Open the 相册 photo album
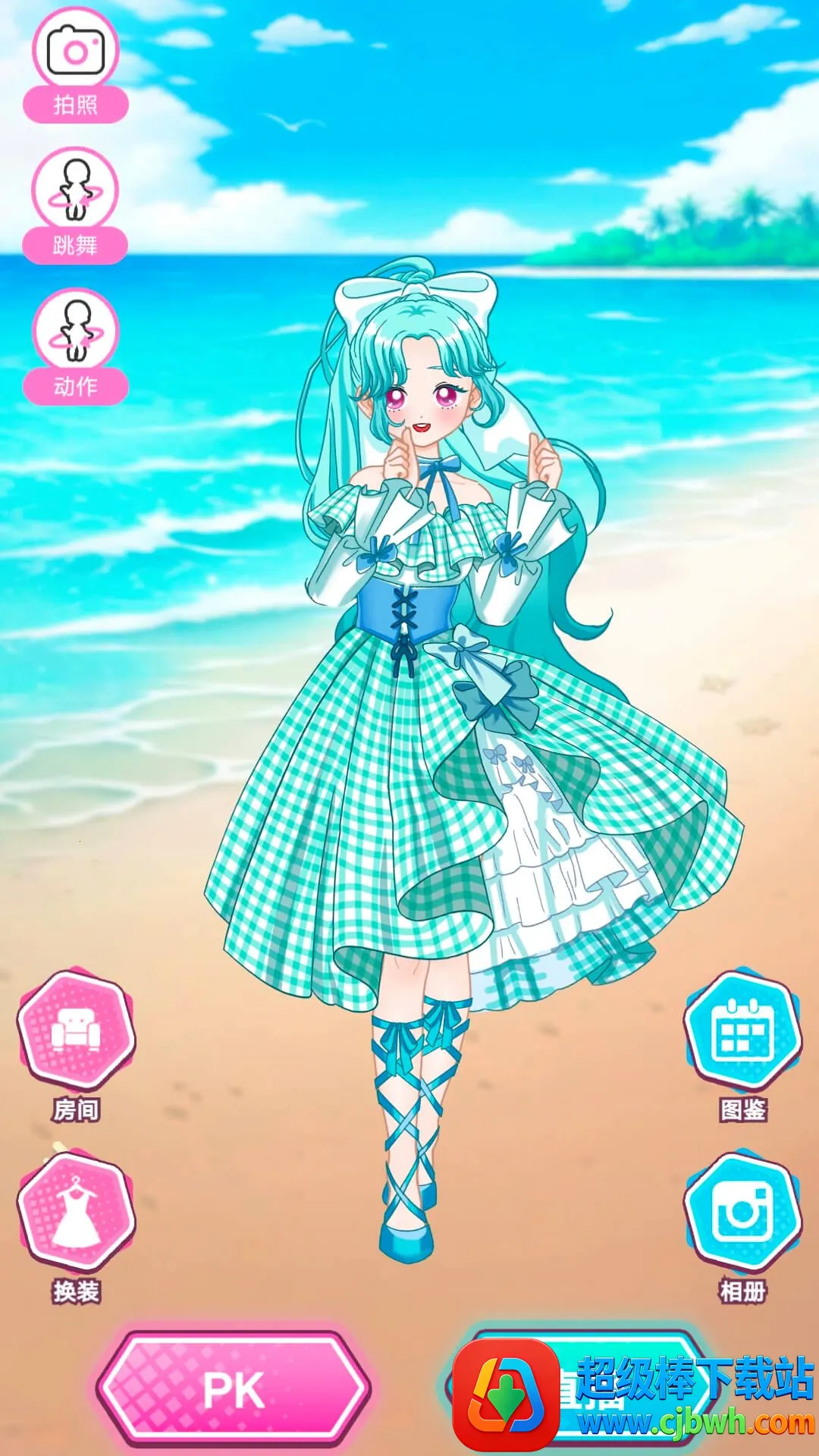Image resolution: width=819 pixels, height=1456 pixels. [742, 1213]
